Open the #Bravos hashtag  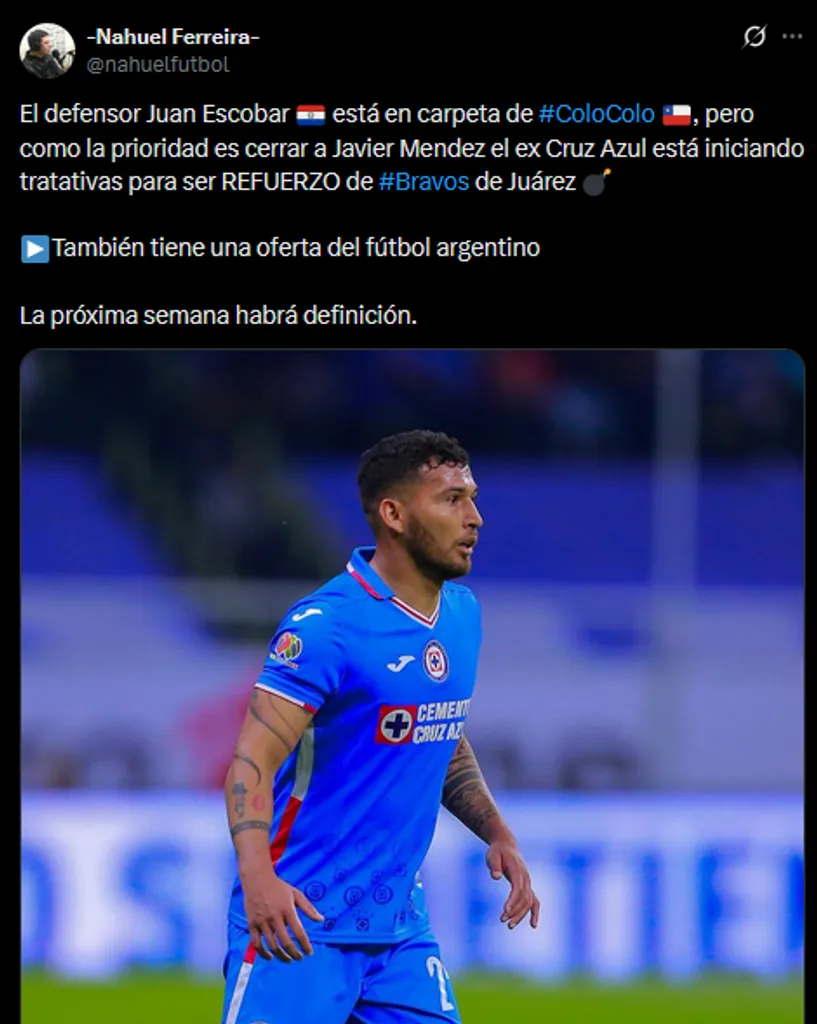(423, 182)
